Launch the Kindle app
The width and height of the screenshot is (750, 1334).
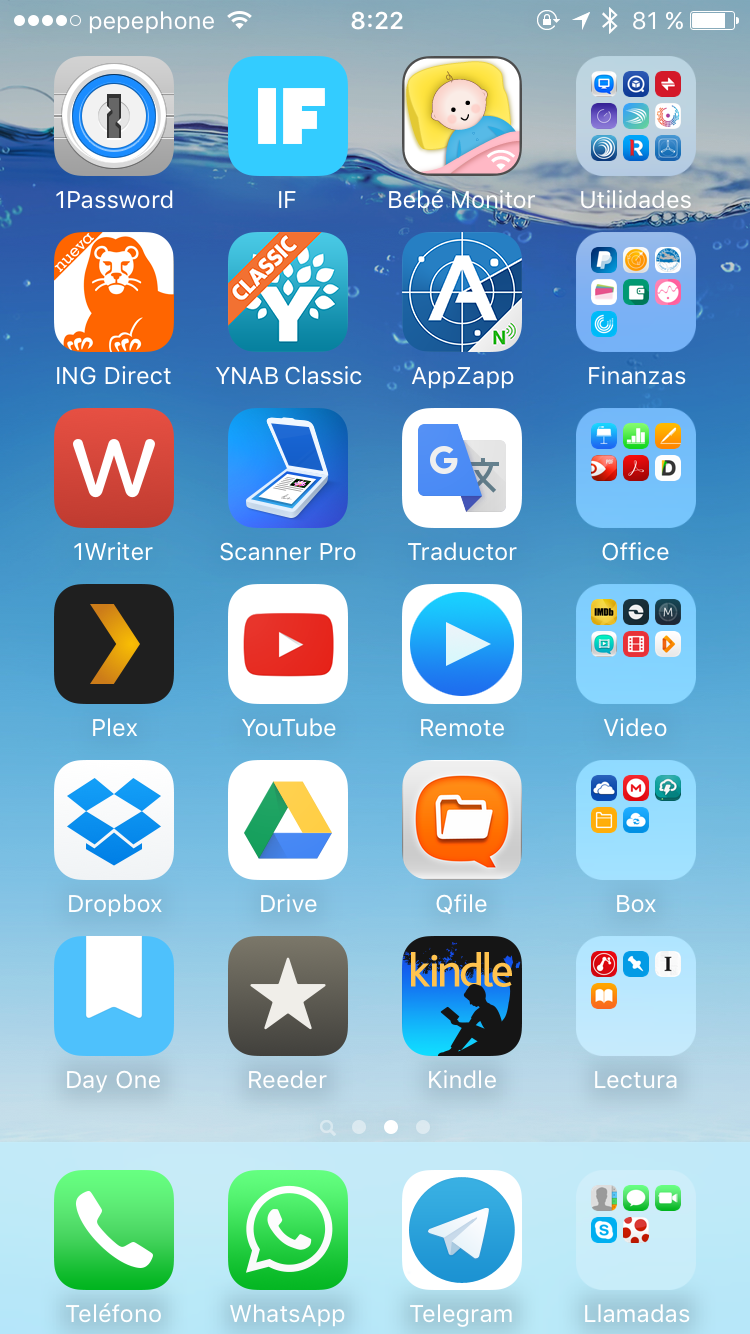click(462, 996)
